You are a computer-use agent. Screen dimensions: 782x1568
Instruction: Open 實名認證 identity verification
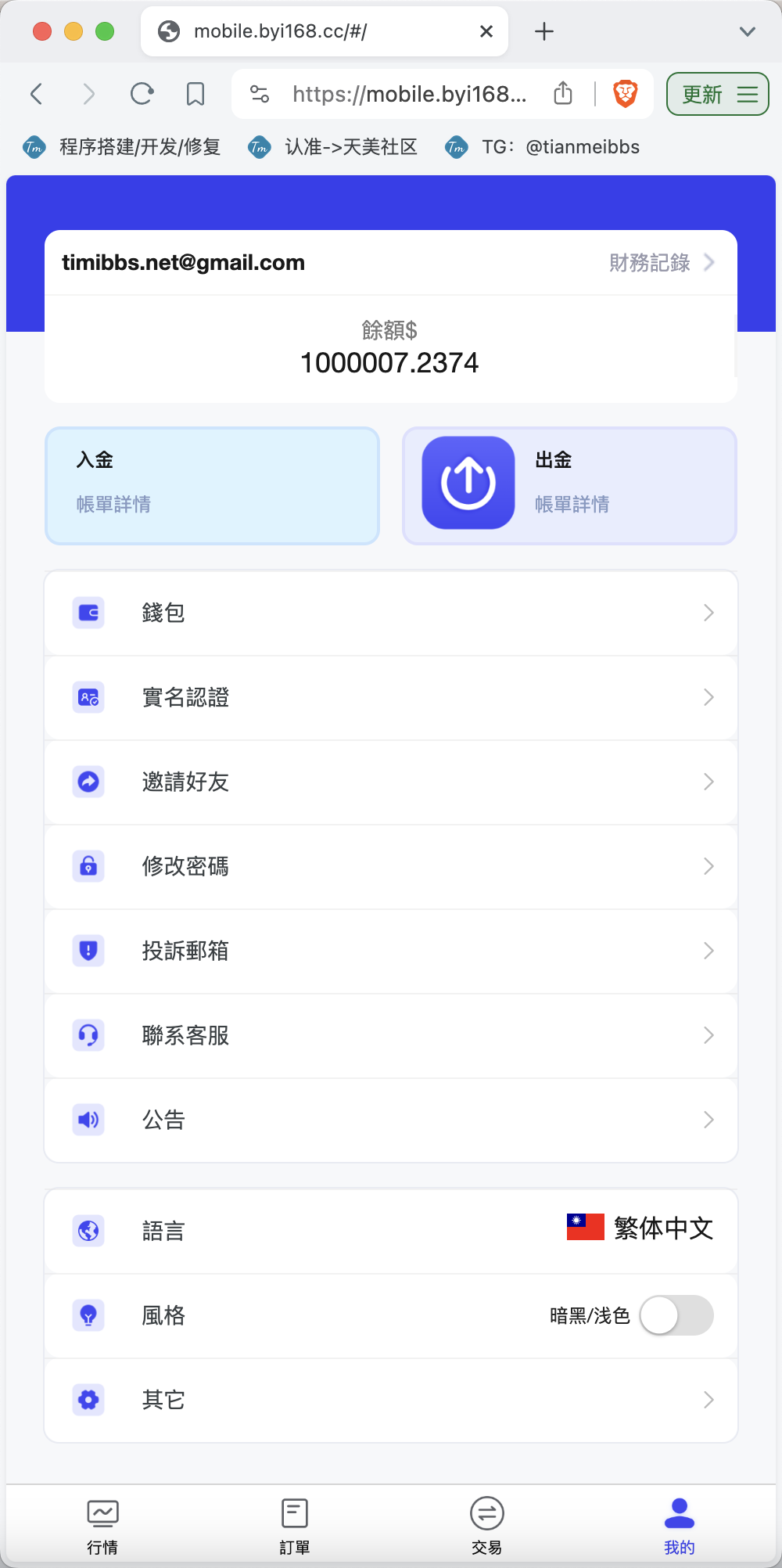(391, 697)
